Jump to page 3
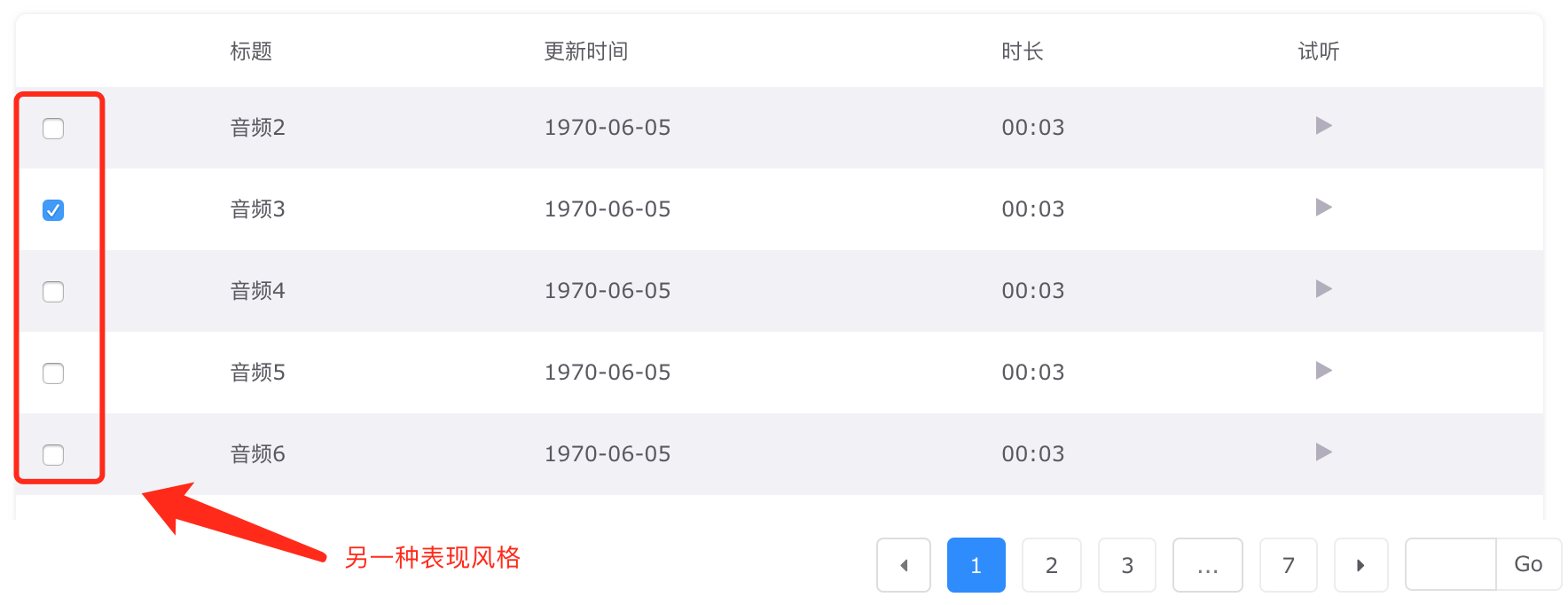1568x605 pixels. coord(1127,565)
